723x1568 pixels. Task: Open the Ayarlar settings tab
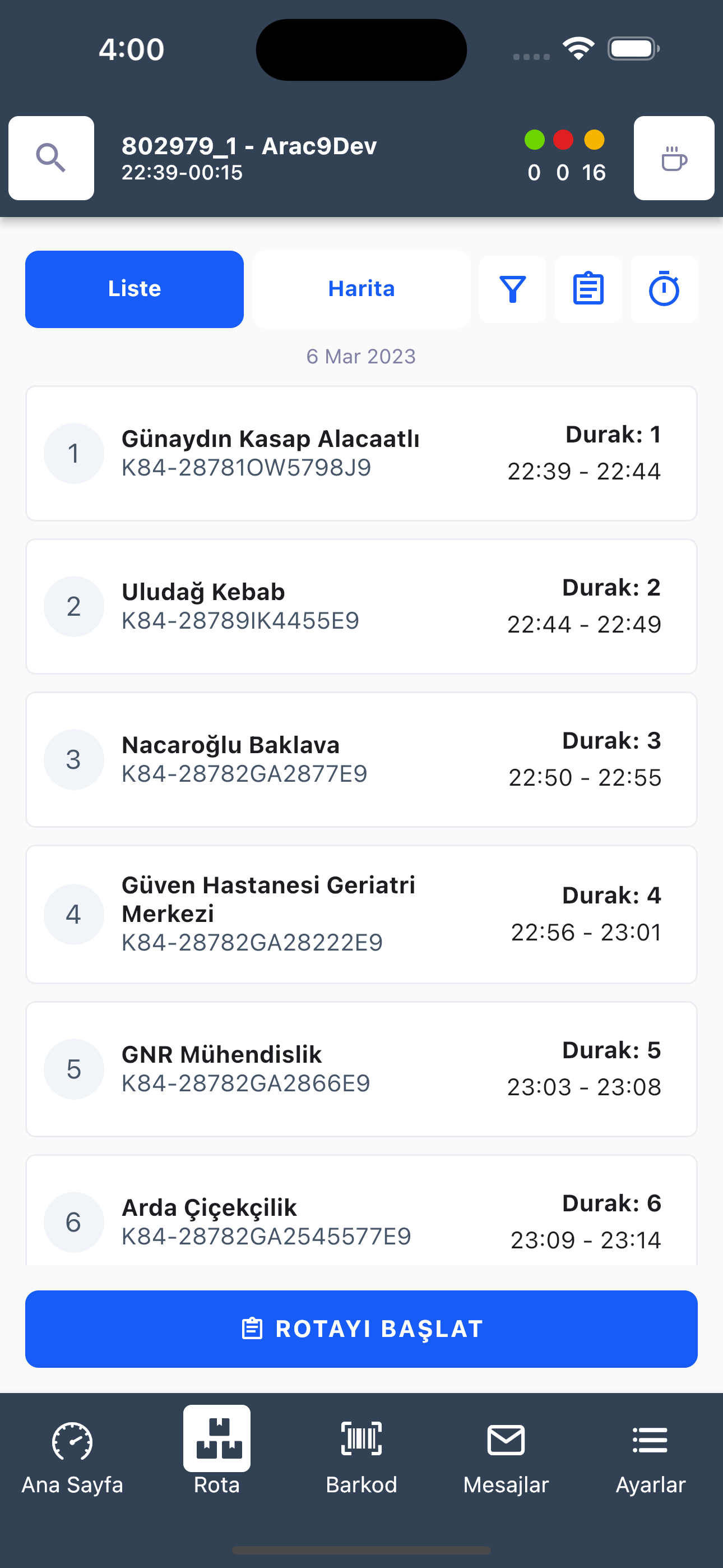tap(651, 1458)
